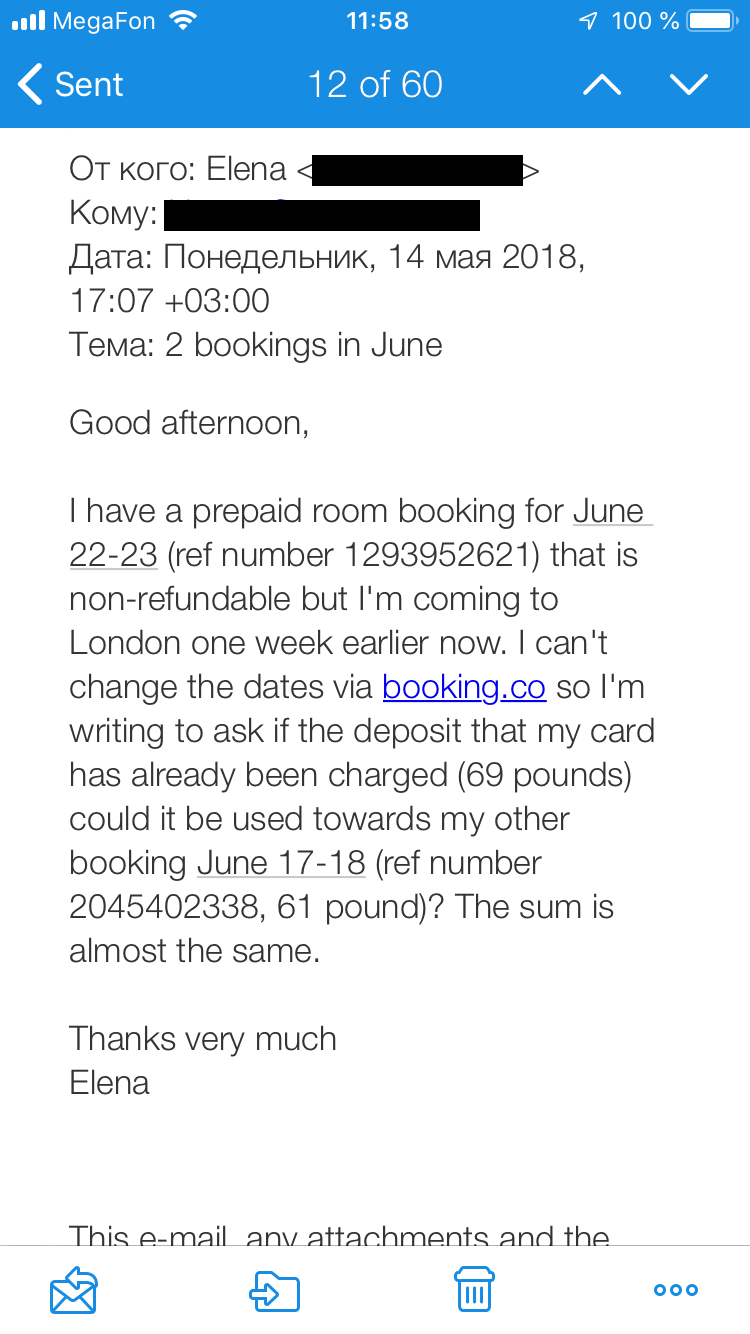
Task: Delete this email with trash icon
Action: click(x=474, y=1289)
